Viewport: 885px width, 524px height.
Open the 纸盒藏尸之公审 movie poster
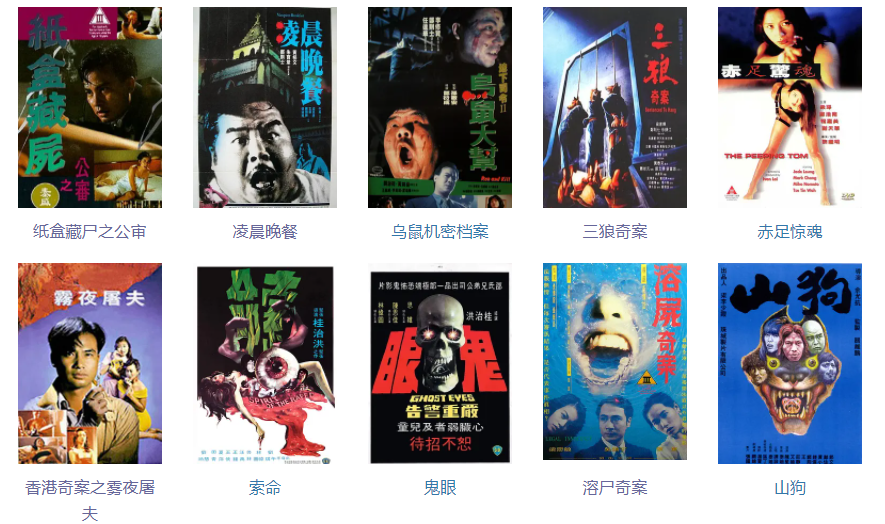90,107
